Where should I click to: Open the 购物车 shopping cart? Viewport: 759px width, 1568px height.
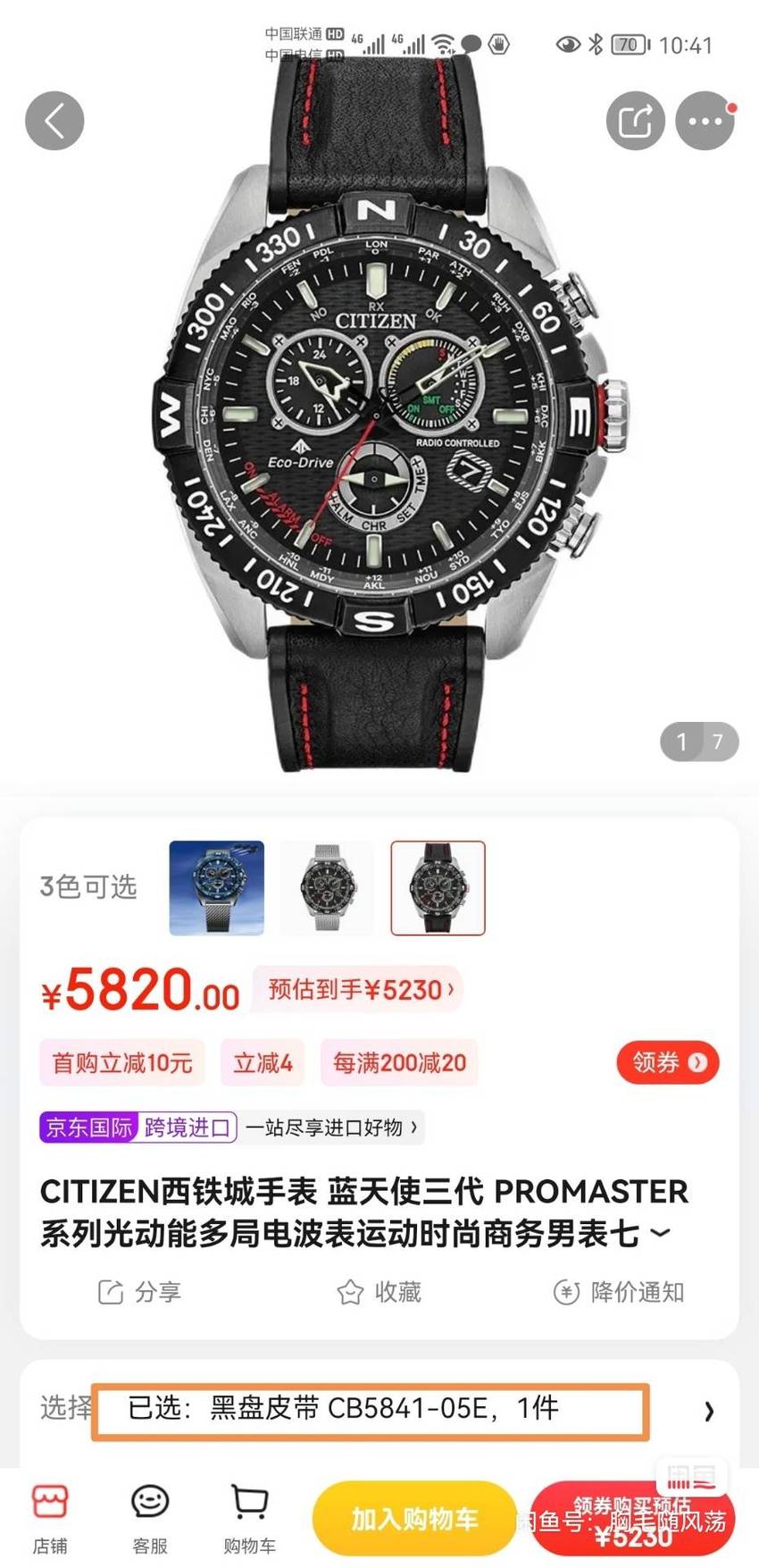point(250,1519)
